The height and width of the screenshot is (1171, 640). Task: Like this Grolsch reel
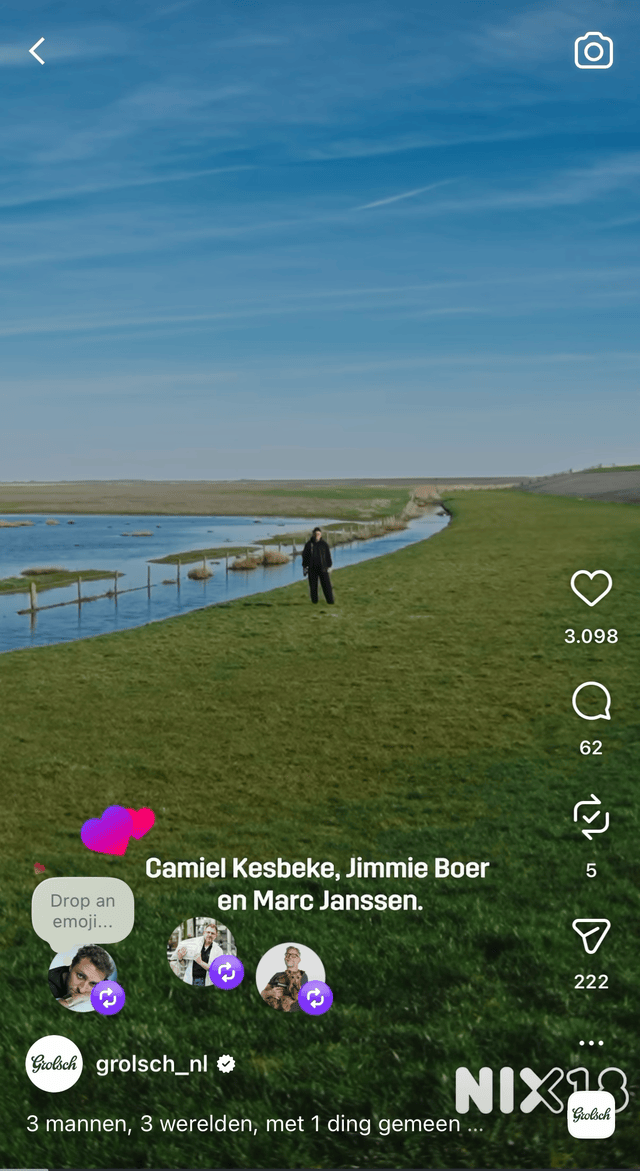(x=591, y=588)
